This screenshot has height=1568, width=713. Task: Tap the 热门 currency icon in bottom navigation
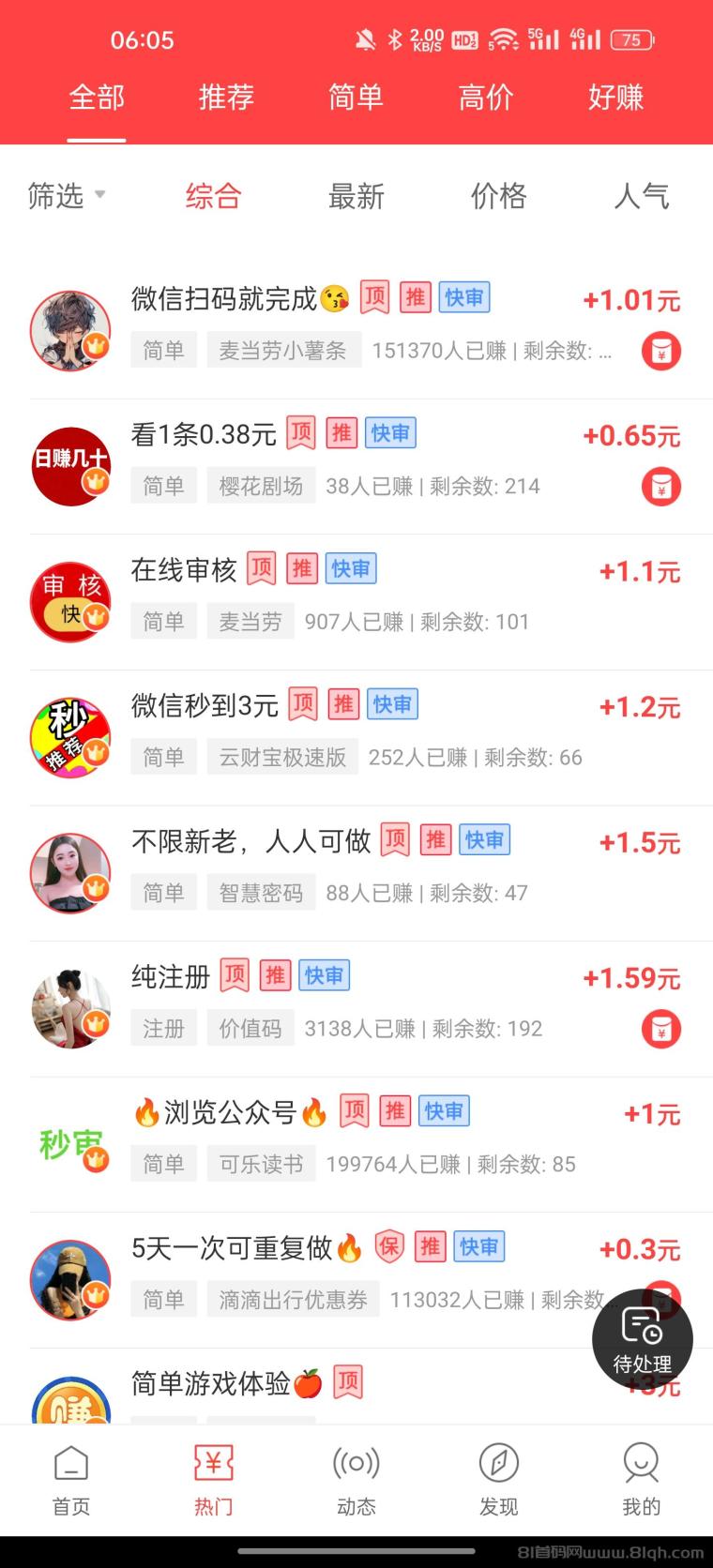(x=214, y=1474)
